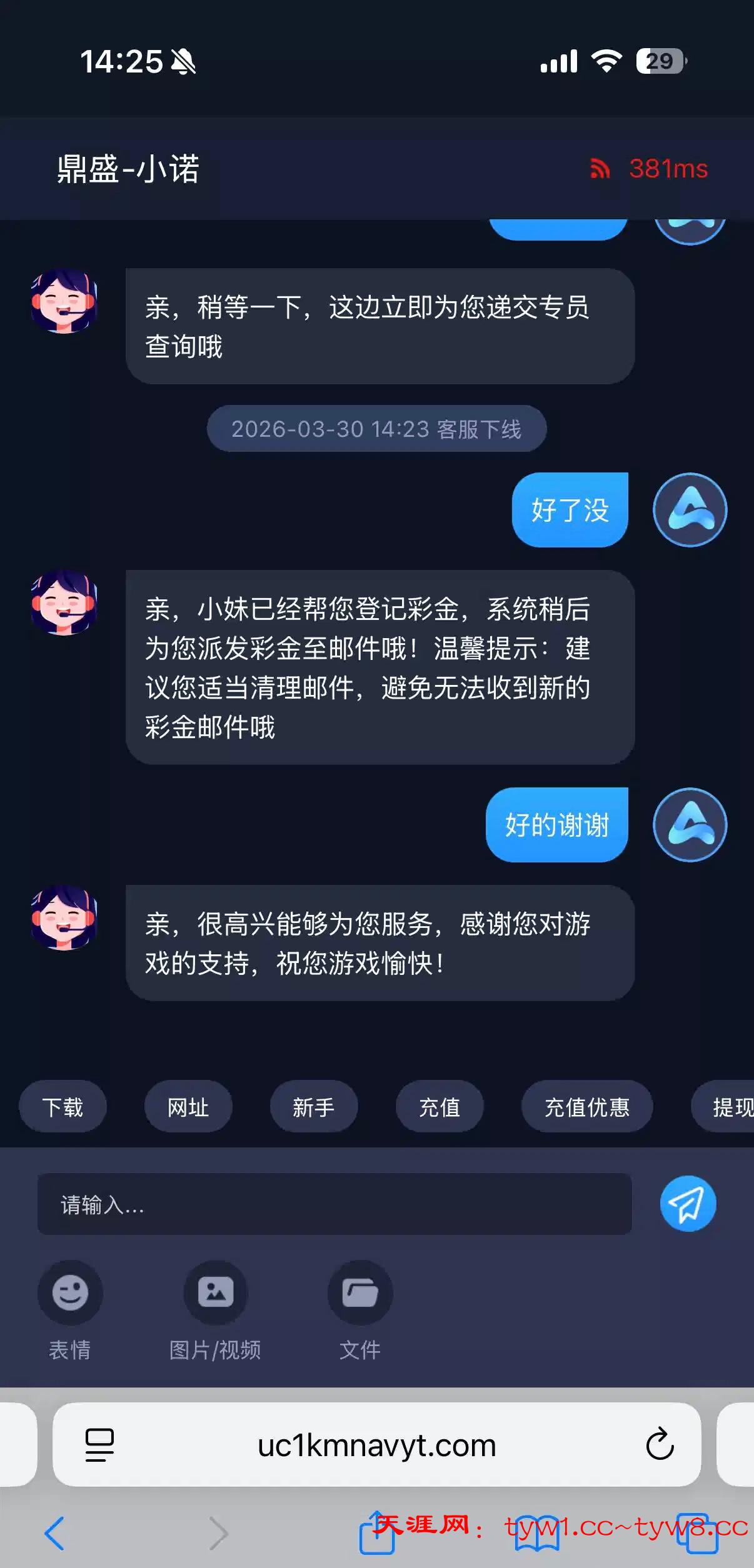This screenshot has width=754, height=1568.
Task: Open the 新手 quick option
Action: 314,1107
